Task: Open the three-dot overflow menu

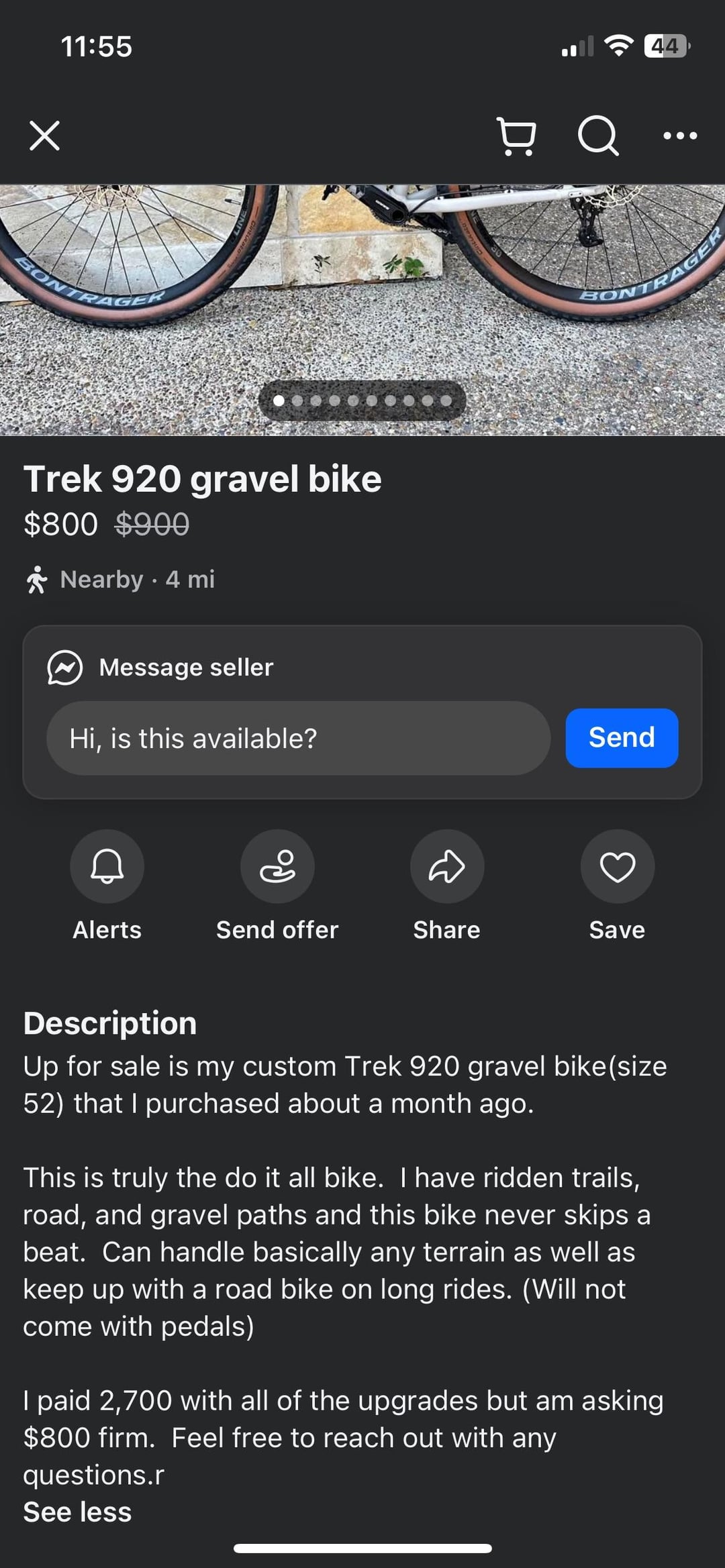Action: click(x=679, y=136)
